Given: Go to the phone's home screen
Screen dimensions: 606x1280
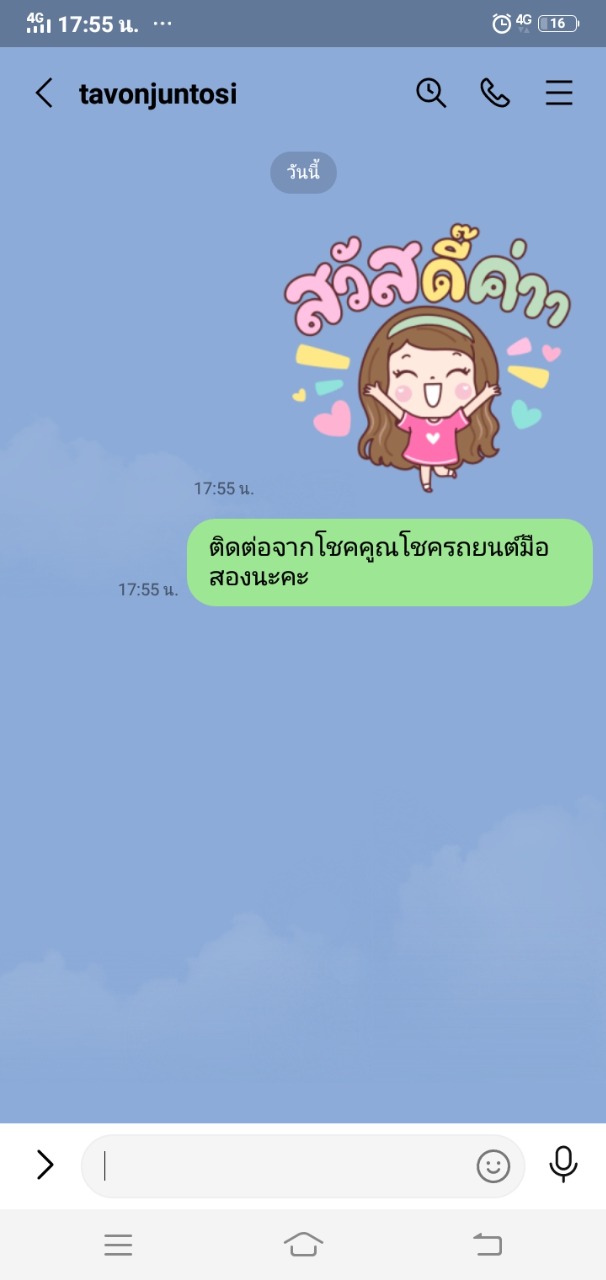Looking at the screenshot, I should [303, 1244].
